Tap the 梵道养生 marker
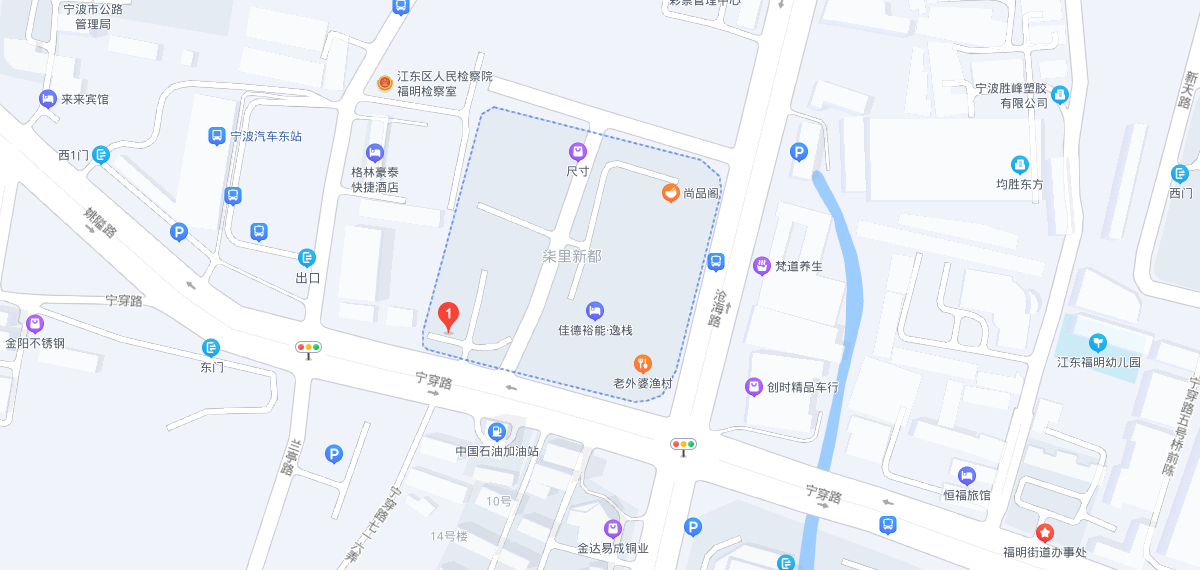This screenshot has height=570, width=1200. pyautogui.click(x=762, y=266)
